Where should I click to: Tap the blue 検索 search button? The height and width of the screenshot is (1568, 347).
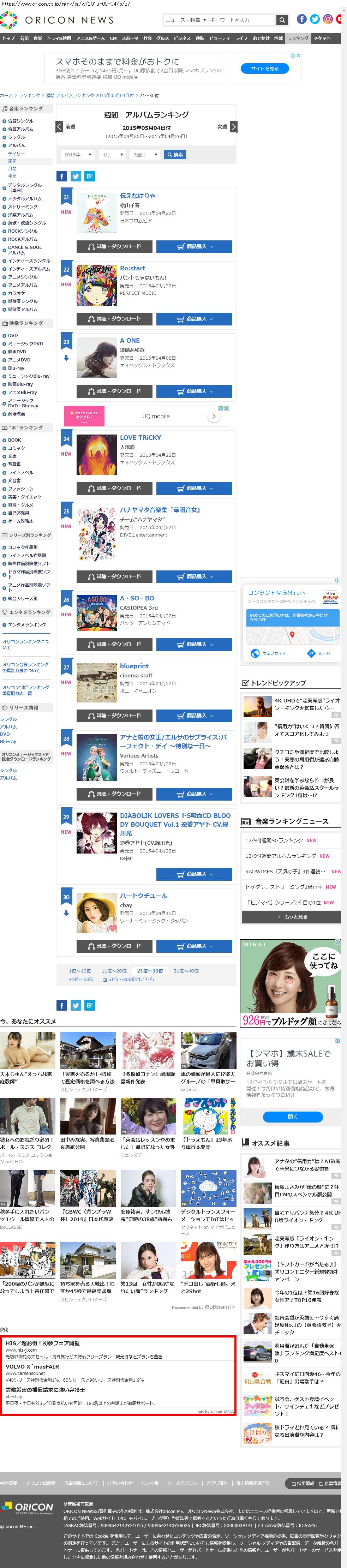175,155
